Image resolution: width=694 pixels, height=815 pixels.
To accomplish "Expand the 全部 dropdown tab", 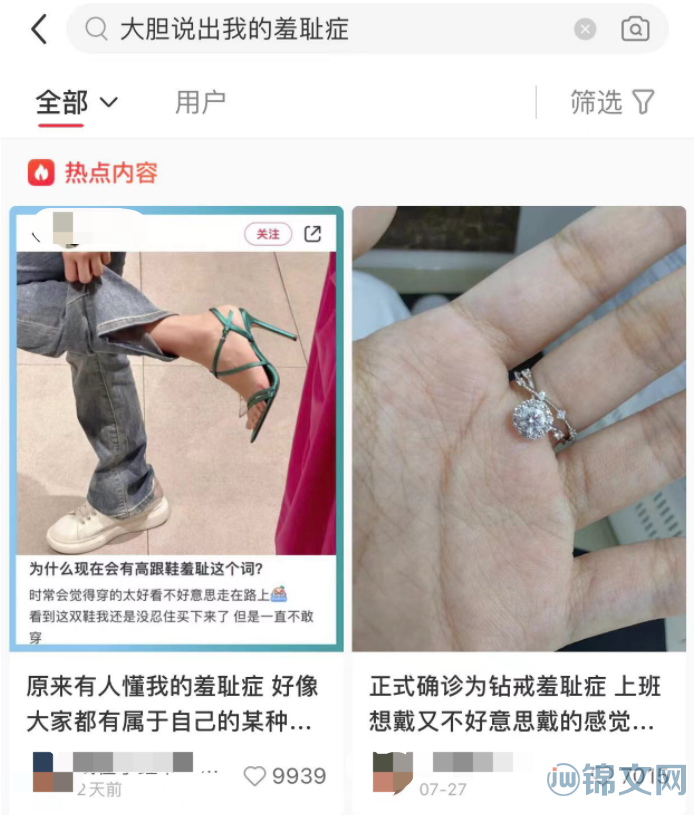I will point(77,102).
